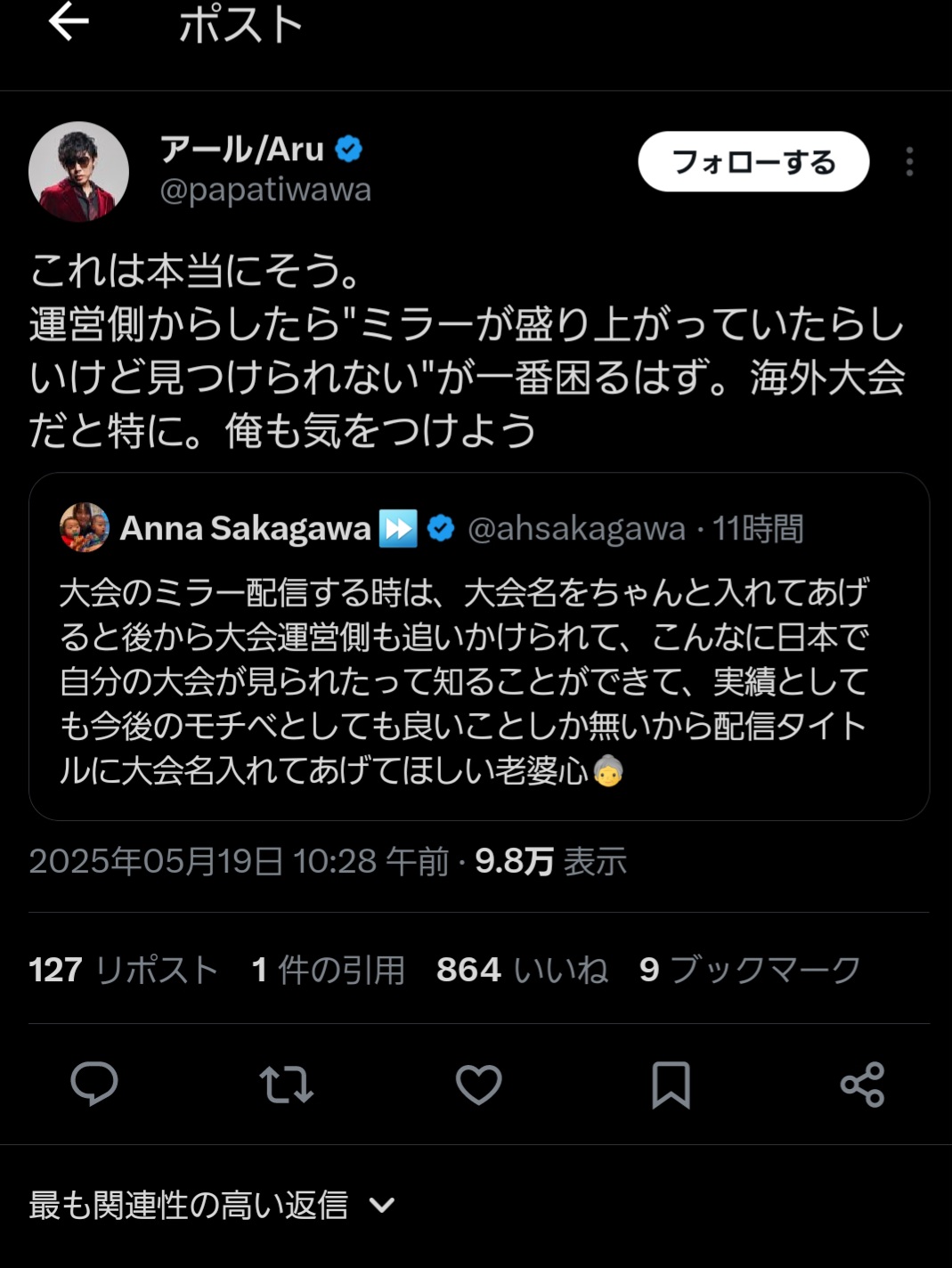View the 1 件の引用 quotes

tap(328, 970)
